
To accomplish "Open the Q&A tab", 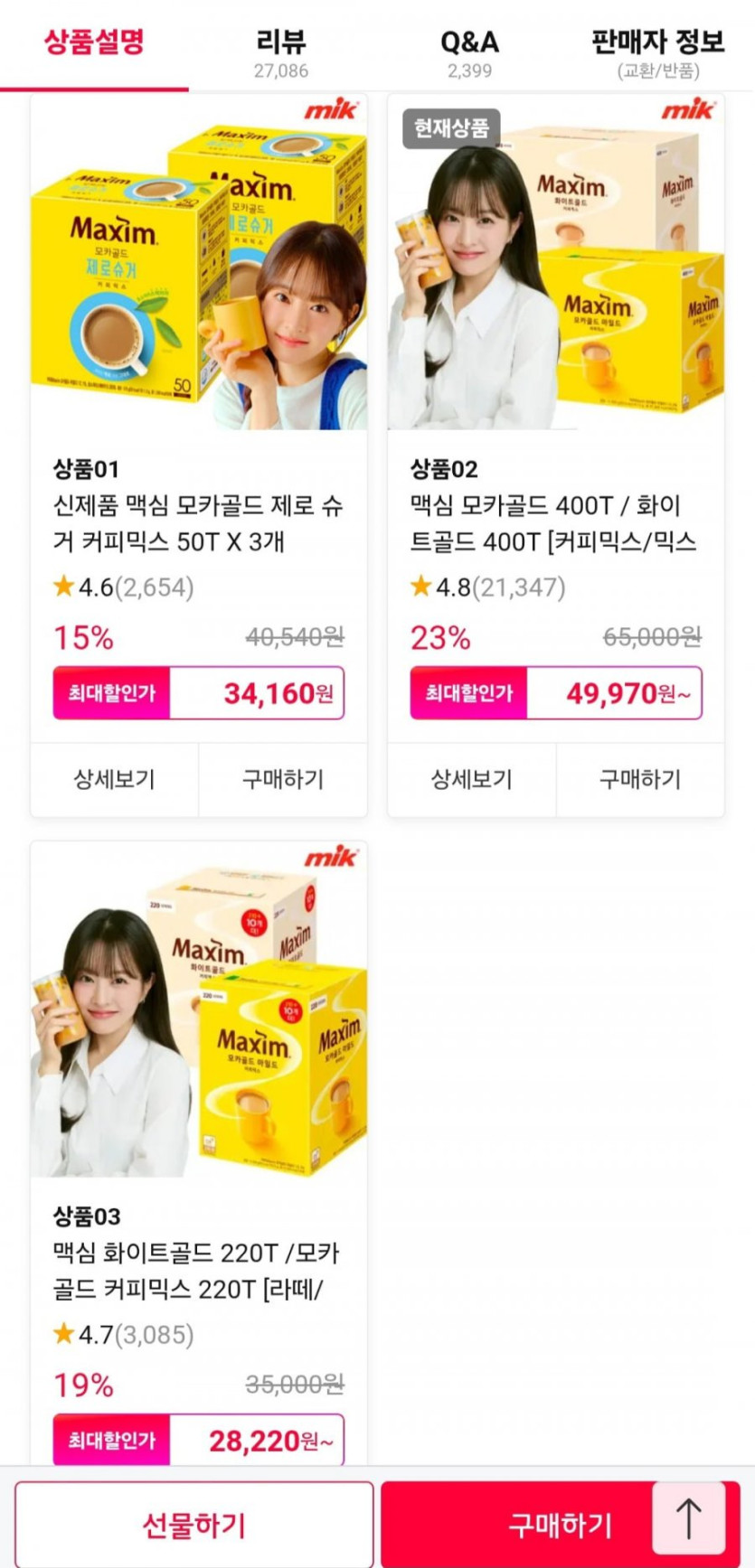I will pyautogui.click(x=469, y=52).
